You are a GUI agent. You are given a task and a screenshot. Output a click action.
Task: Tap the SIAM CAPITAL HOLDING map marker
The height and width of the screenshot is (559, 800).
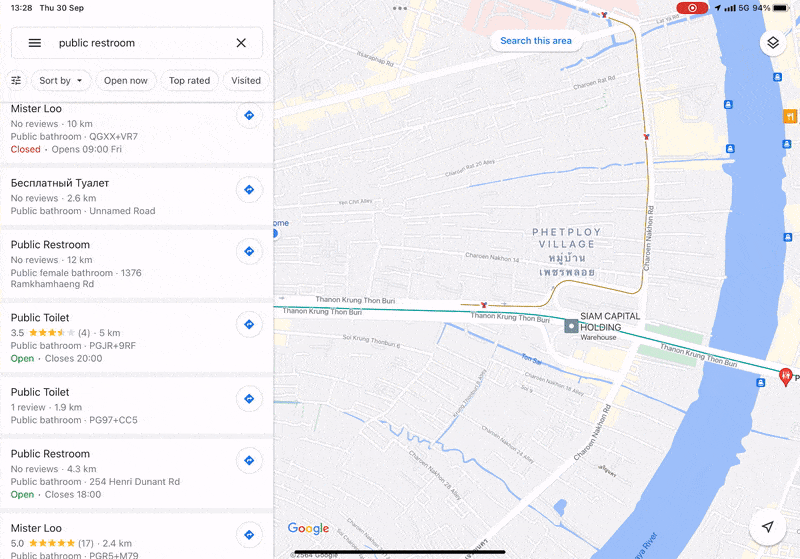click(571, 325)
